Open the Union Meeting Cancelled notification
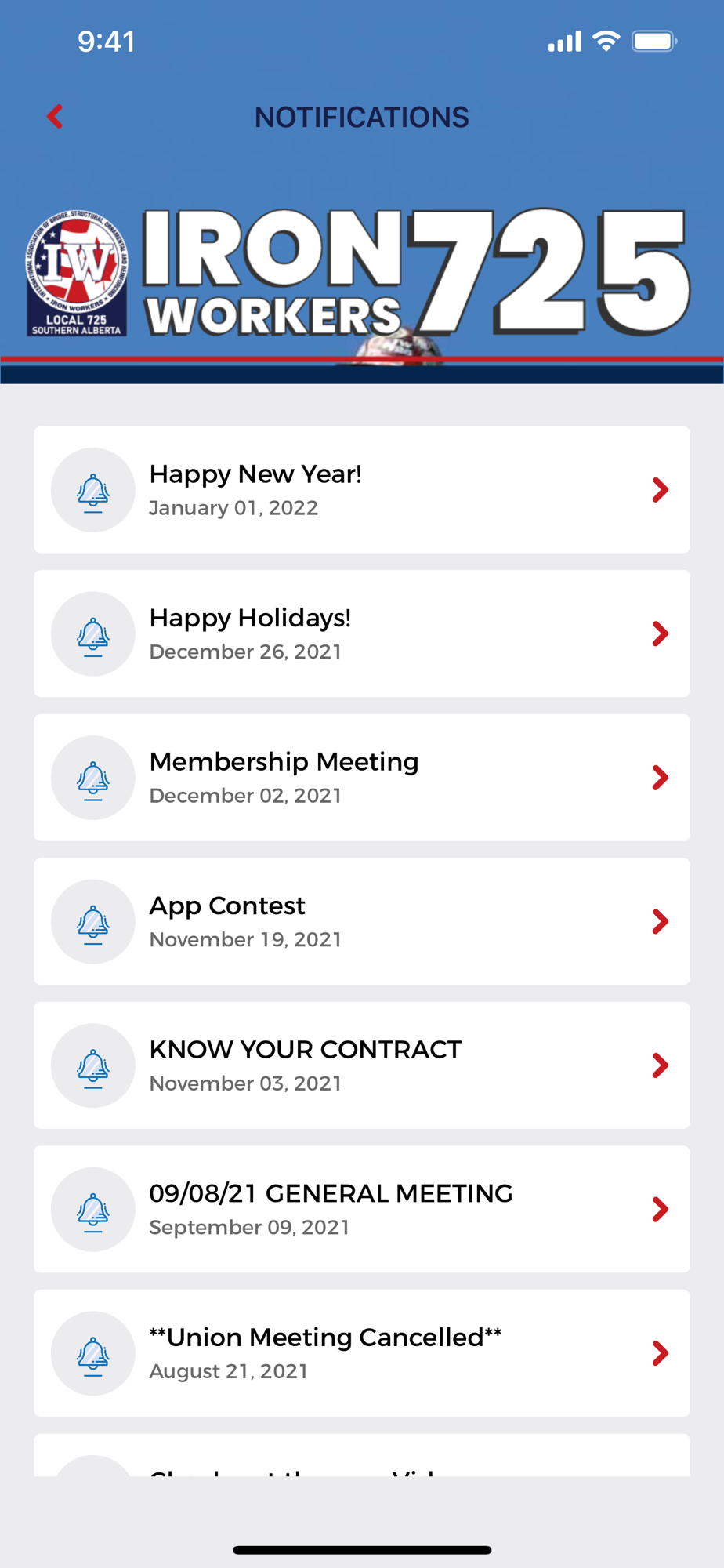 (x=361, y=1353)
